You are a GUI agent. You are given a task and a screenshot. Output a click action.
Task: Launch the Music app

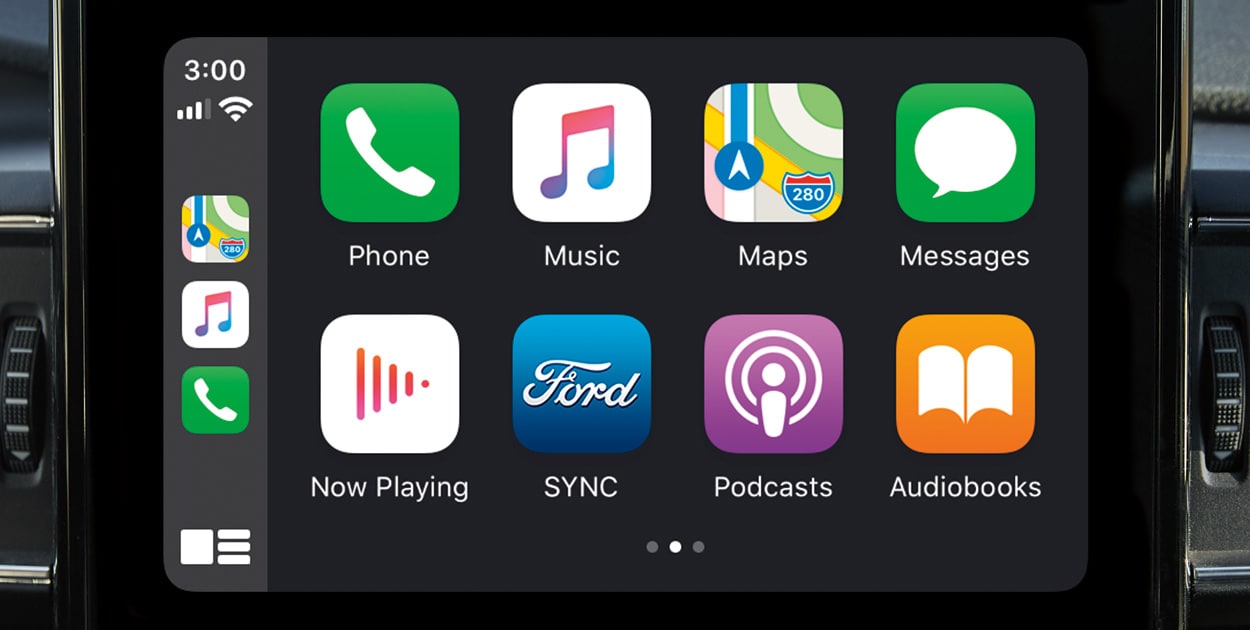pyautogui.click(x=581, y=152)
